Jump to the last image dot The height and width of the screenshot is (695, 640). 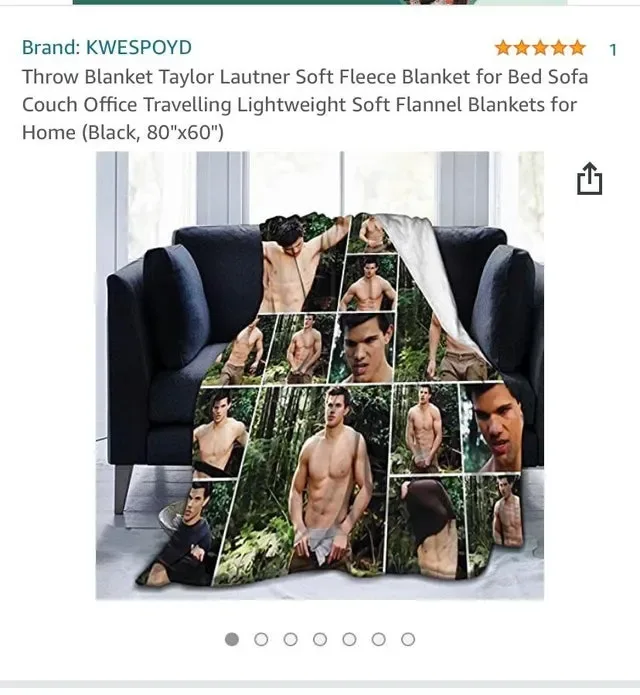[x=407, y=639]
